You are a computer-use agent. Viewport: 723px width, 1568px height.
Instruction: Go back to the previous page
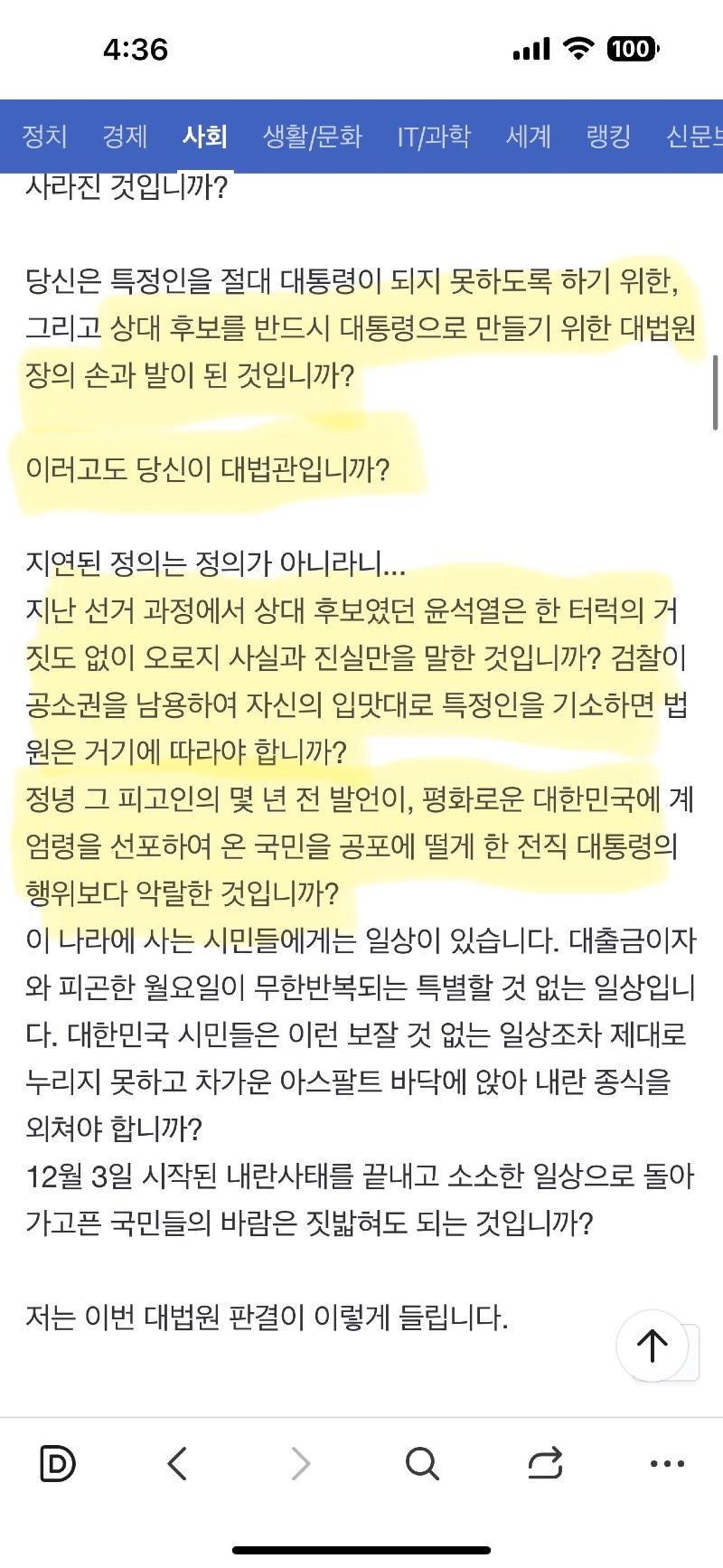[178, 1463]
